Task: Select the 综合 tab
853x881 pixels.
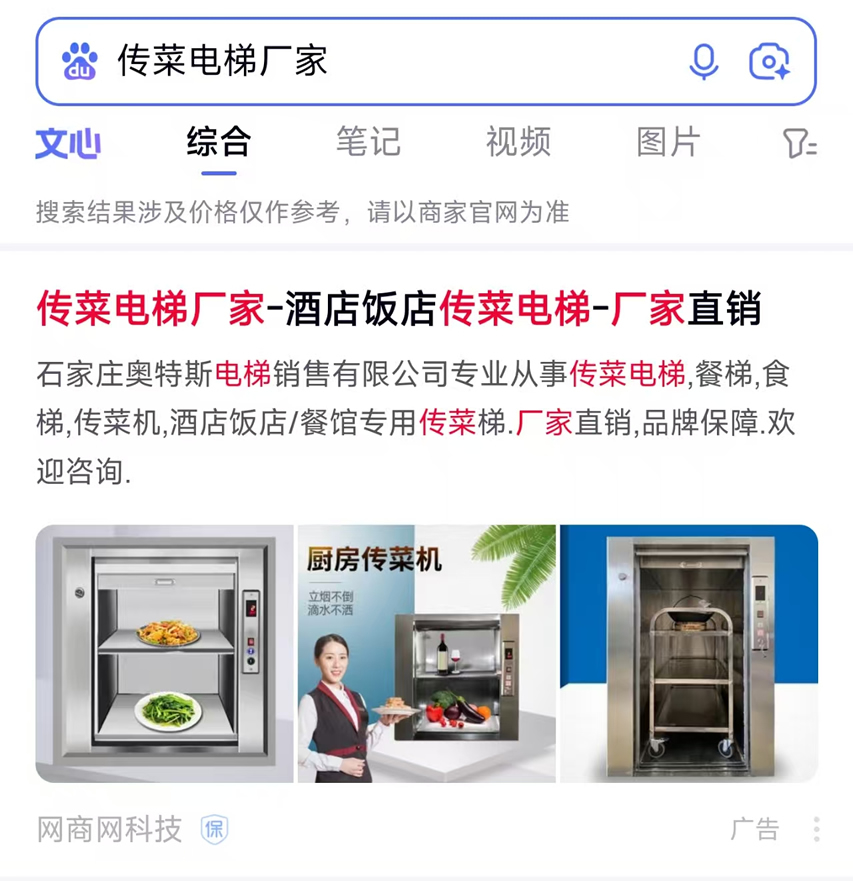Action: click(217, 143)
